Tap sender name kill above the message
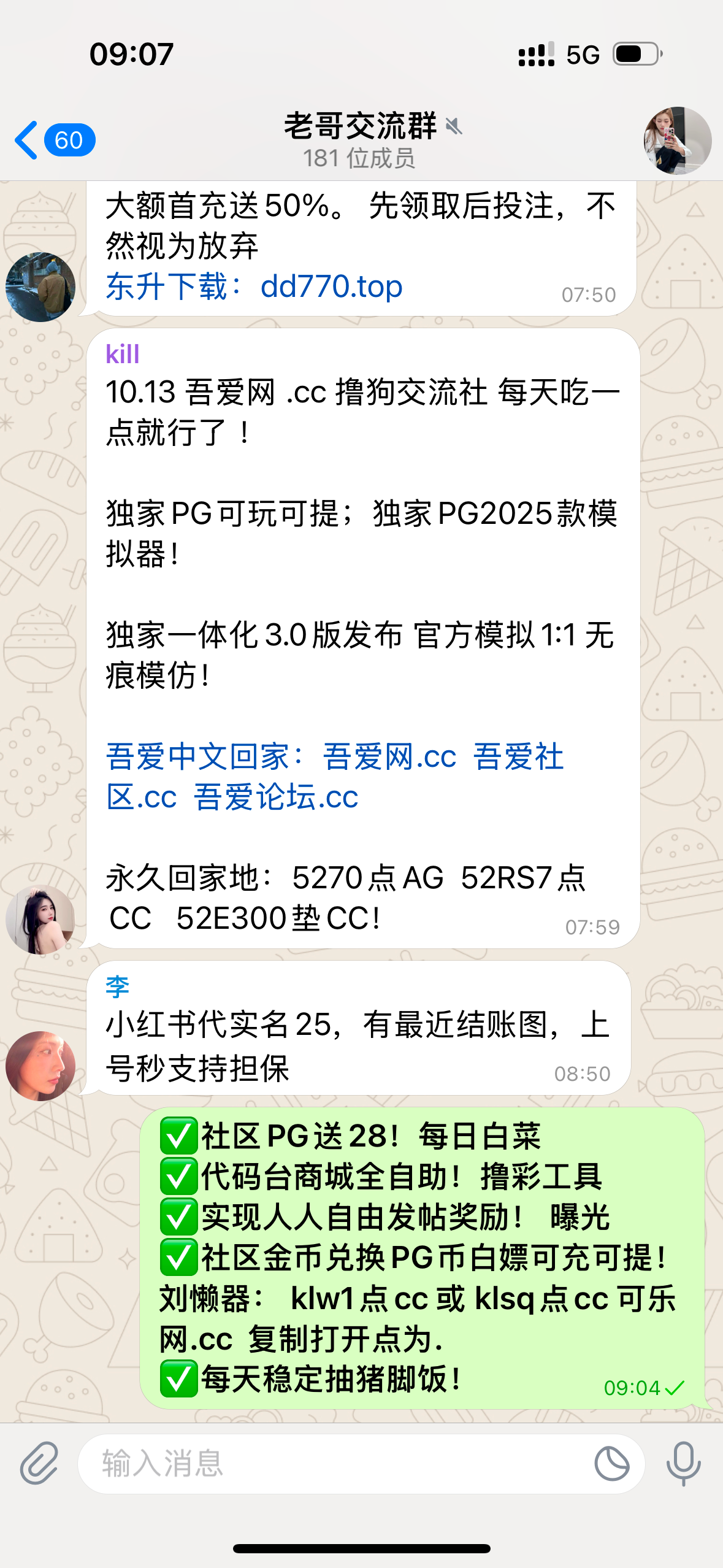This screenshot has height=1568, width=723. (x=122, y=355)
